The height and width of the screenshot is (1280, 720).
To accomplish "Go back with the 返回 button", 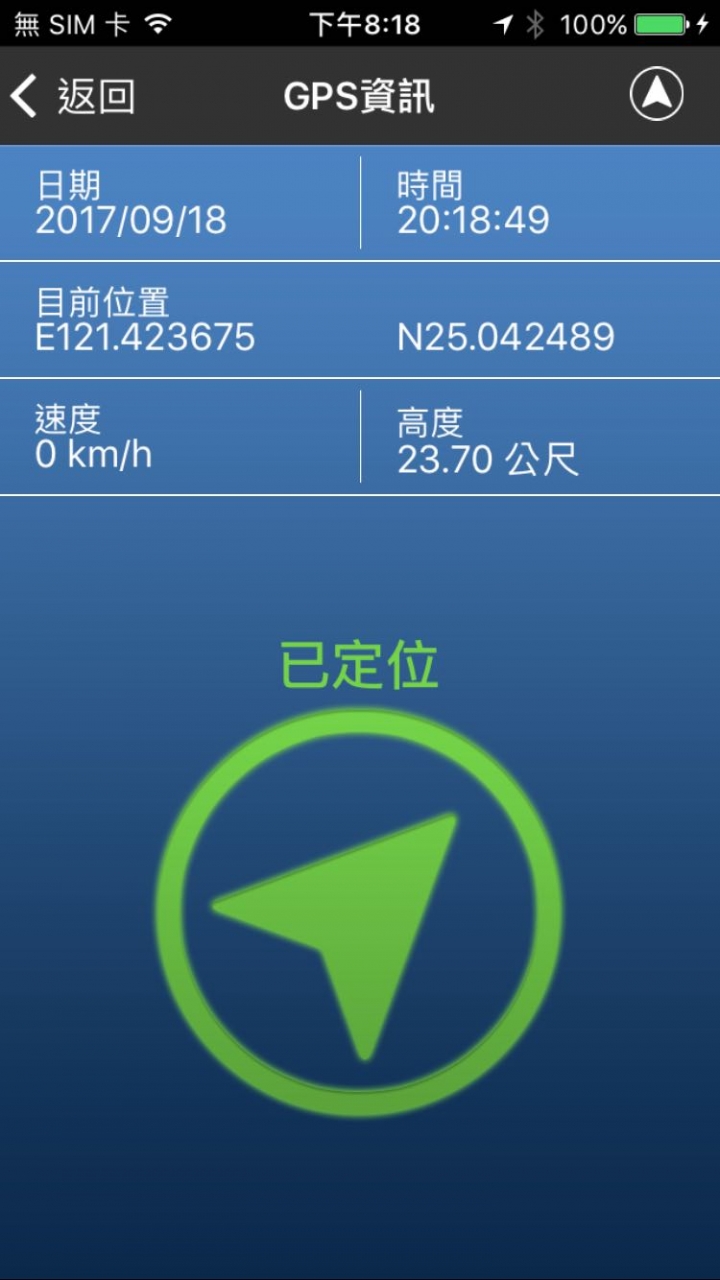I will [72, 96].
